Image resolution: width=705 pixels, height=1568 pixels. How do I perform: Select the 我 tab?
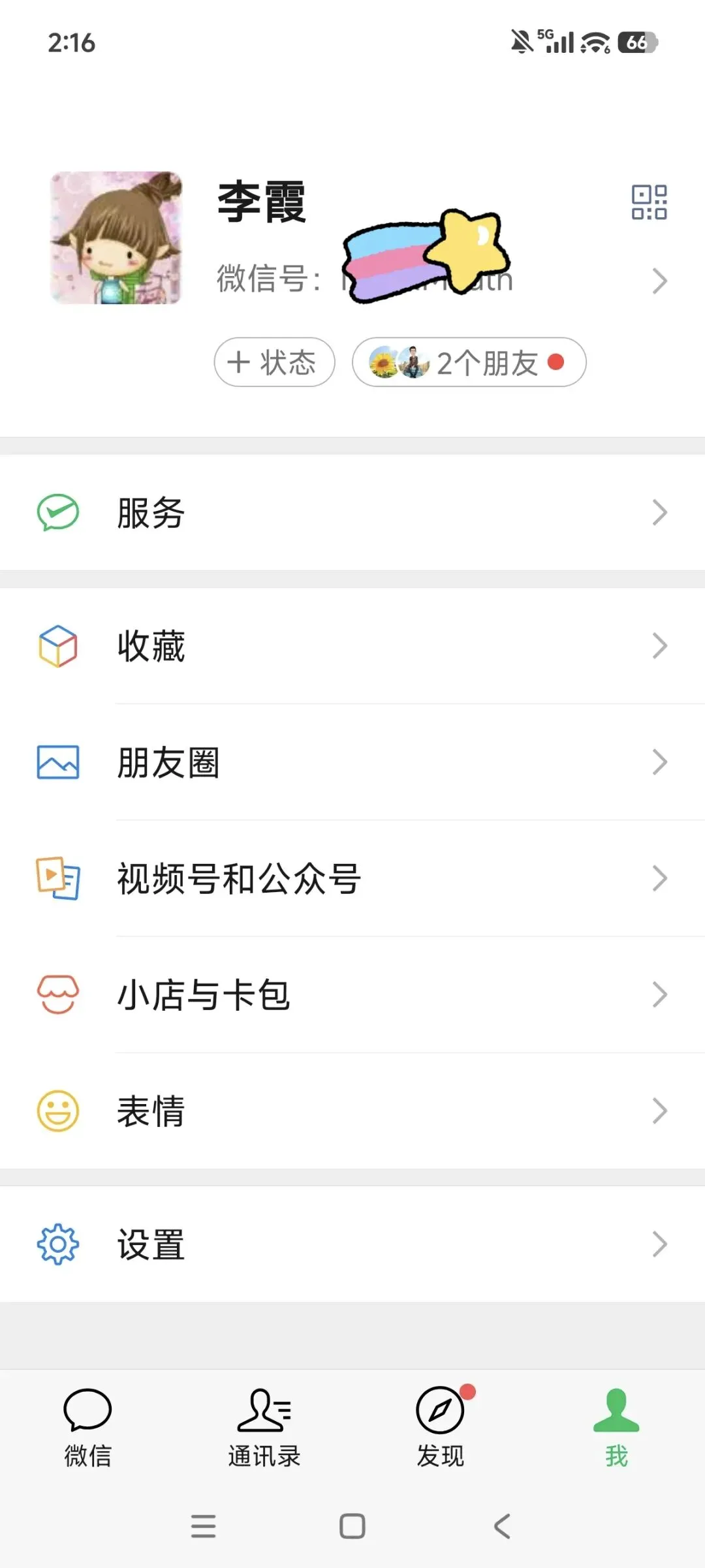click(617, 1428)
